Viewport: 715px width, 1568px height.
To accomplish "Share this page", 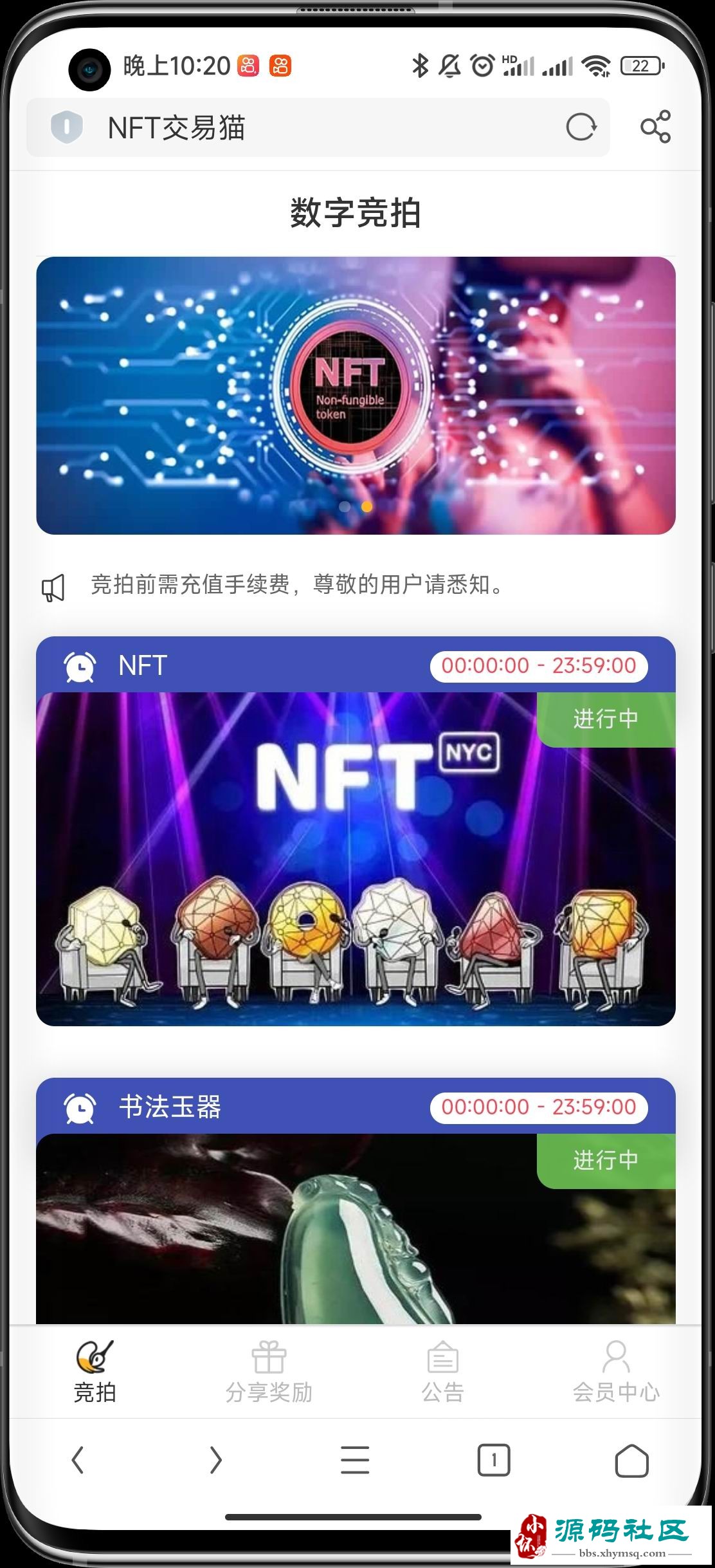I will 655,127.
